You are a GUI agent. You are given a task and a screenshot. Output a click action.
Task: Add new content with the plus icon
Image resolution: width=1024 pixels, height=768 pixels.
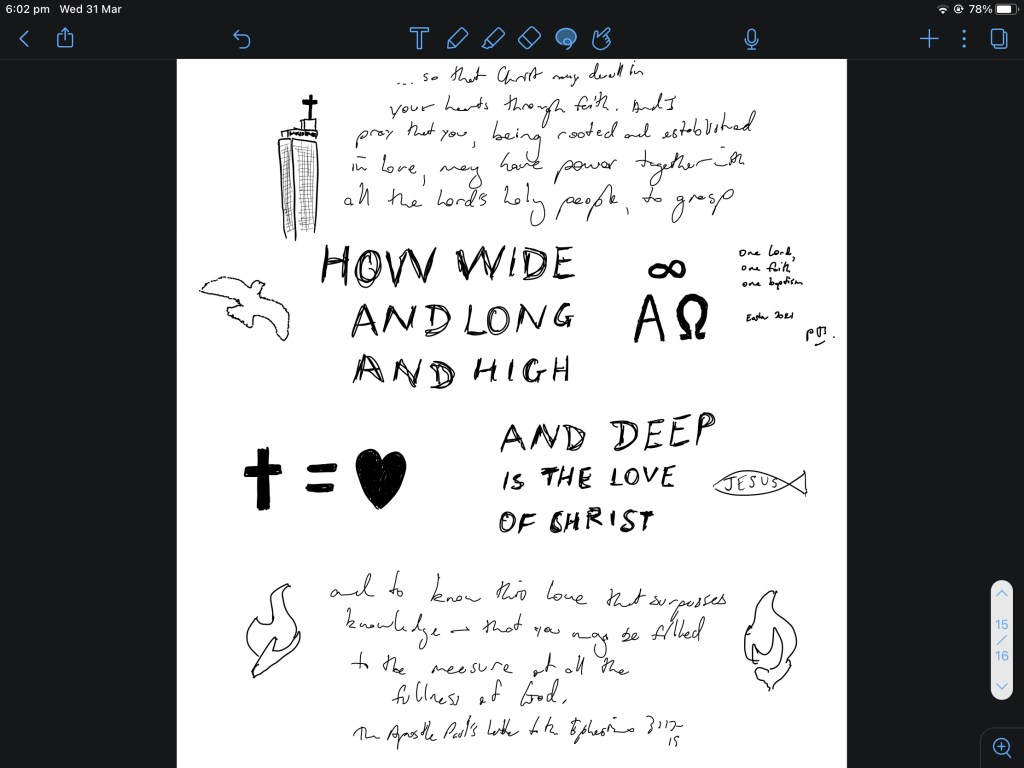(929, 39)
